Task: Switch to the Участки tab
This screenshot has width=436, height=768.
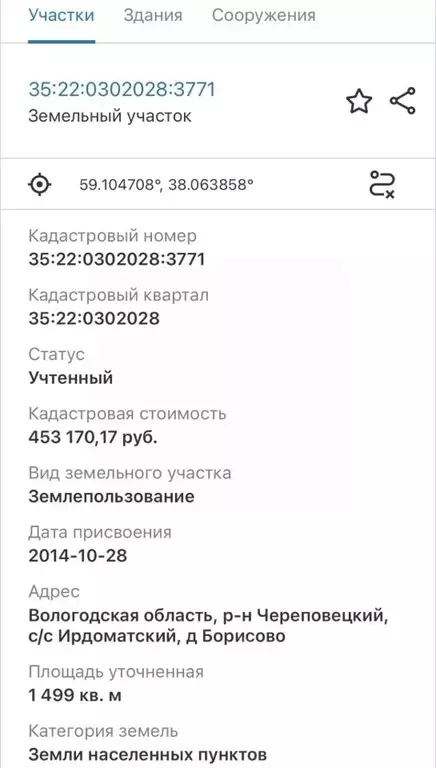Action: click(61, 15)
